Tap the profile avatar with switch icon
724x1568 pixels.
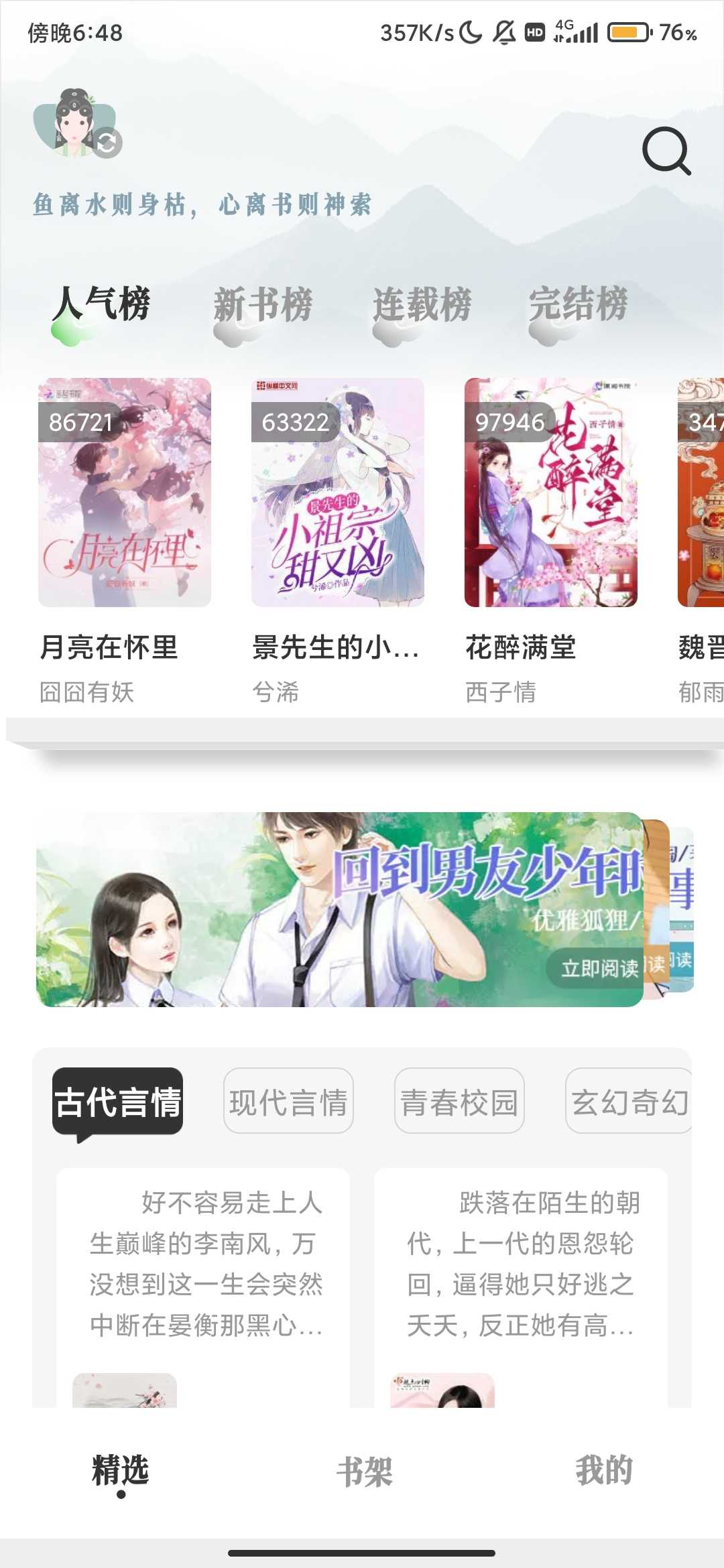76,124
